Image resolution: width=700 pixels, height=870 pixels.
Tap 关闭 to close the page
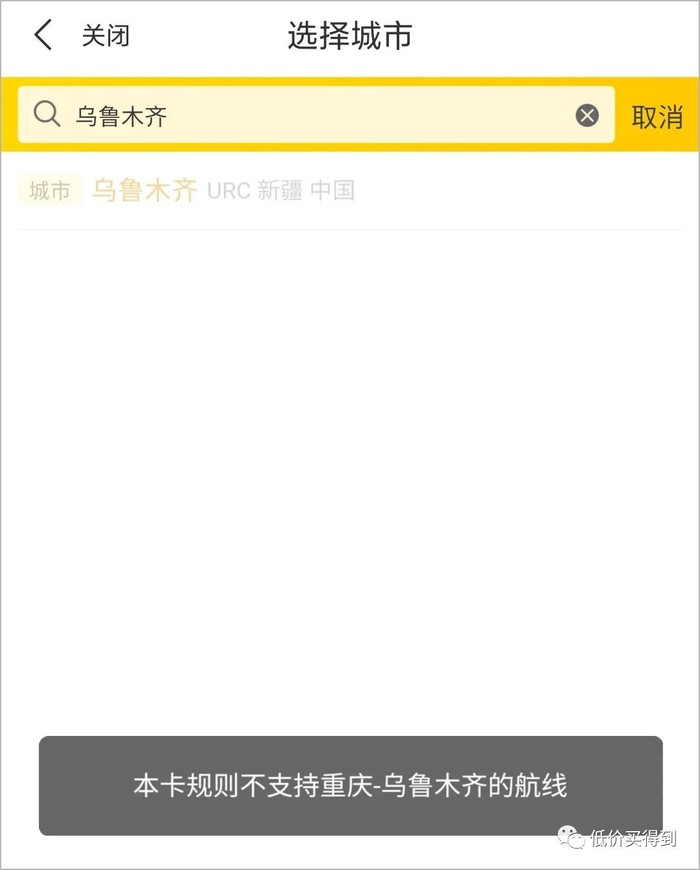(x=105, y=37)
